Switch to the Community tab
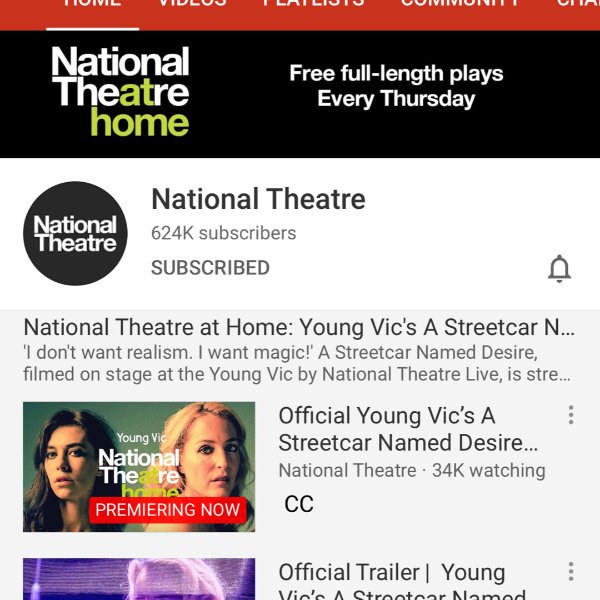Screen dimensions: 600x600 (459, 5)
